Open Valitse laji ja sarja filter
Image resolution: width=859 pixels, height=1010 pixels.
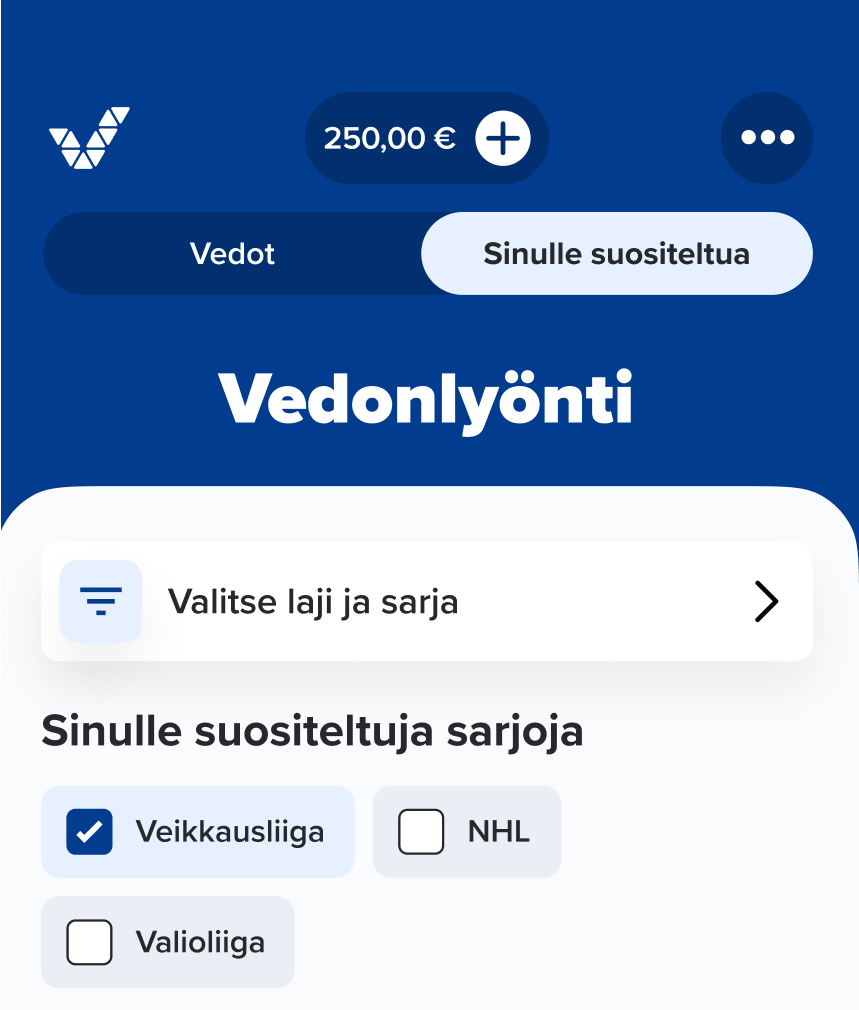tap(426, 602)
